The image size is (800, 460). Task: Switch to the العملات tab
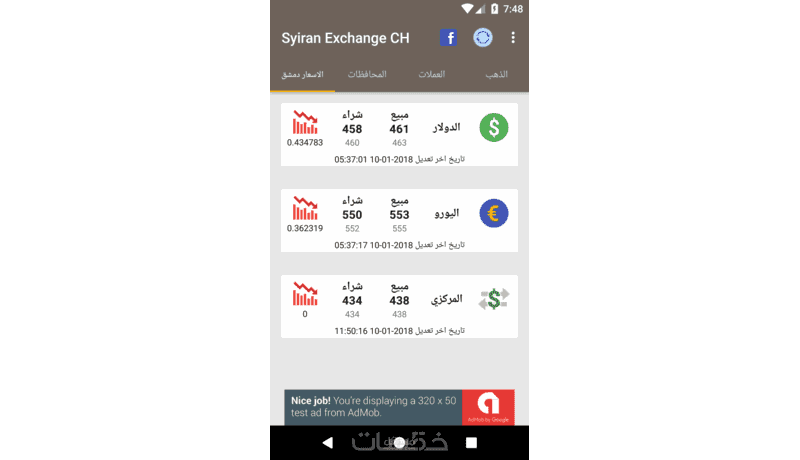click(432, 75)
